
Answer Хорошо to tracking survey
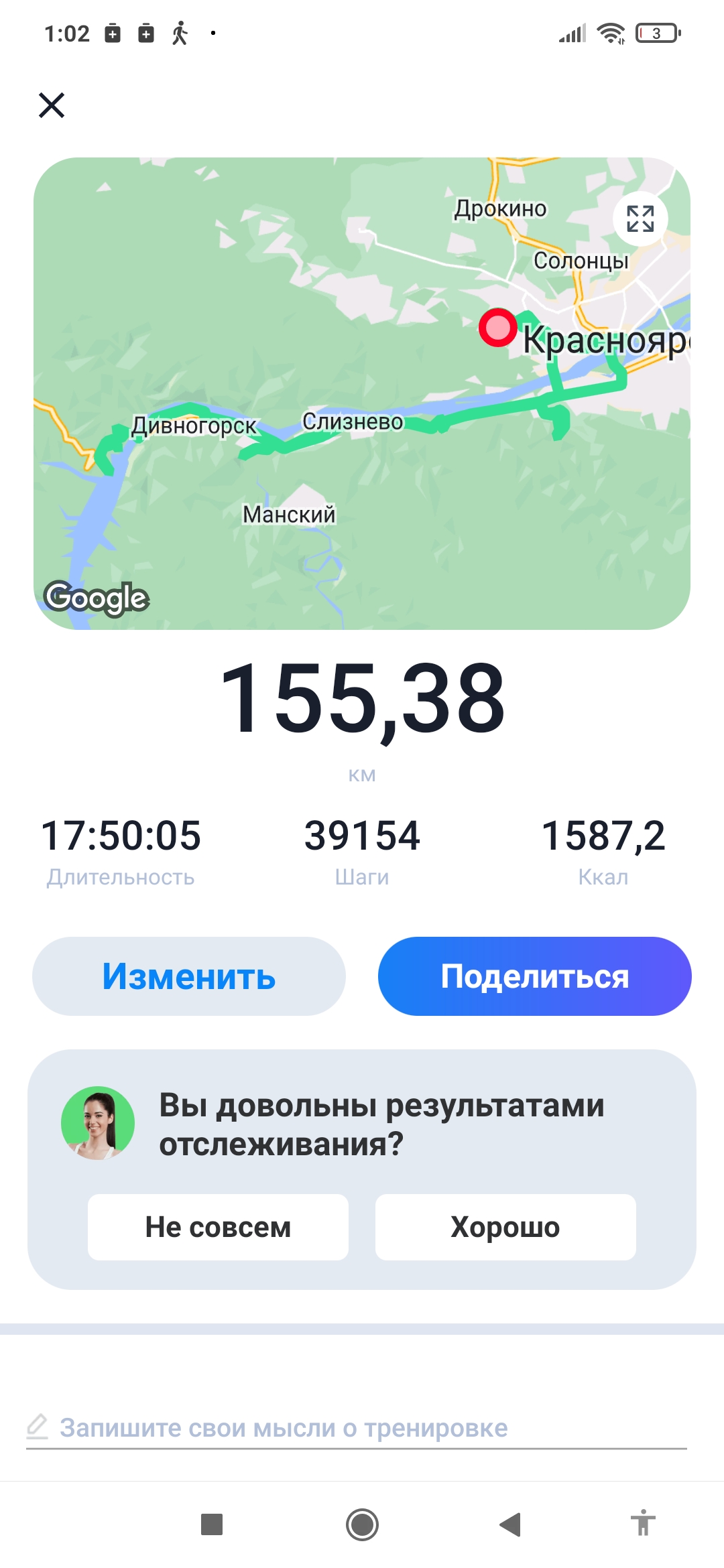coord(505,1227)
